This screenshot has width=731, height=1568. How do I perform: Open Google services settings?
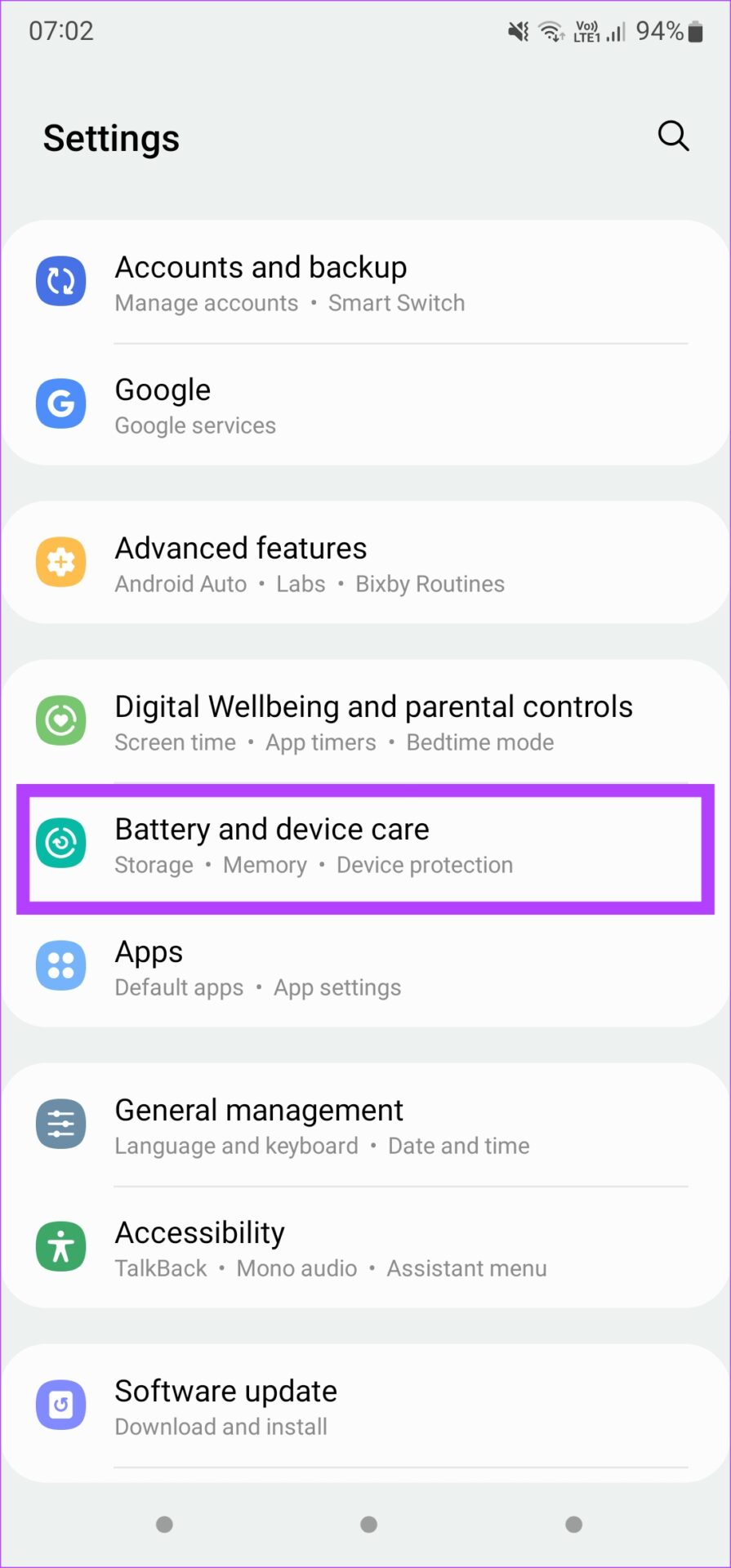click(x=365, y=405)
